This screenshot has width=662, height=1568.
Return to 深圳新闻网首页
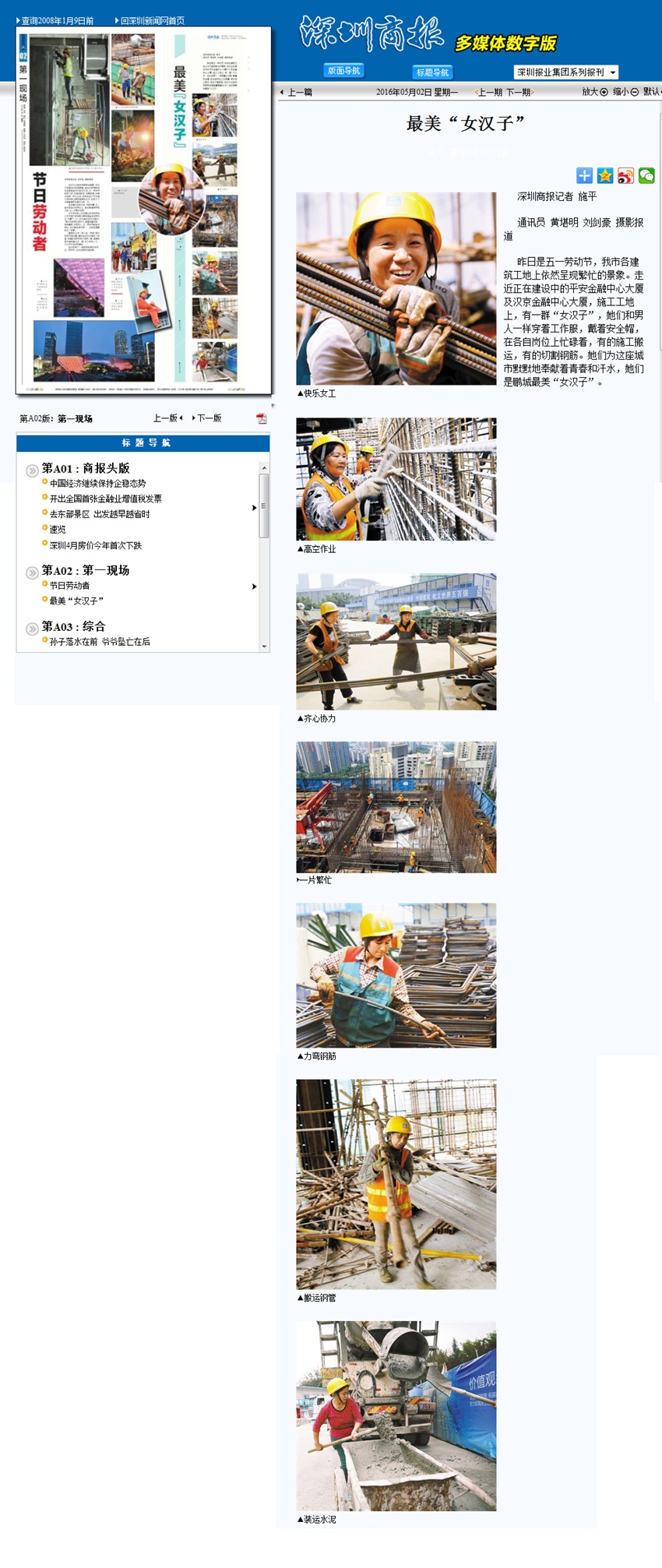[151, 21]
